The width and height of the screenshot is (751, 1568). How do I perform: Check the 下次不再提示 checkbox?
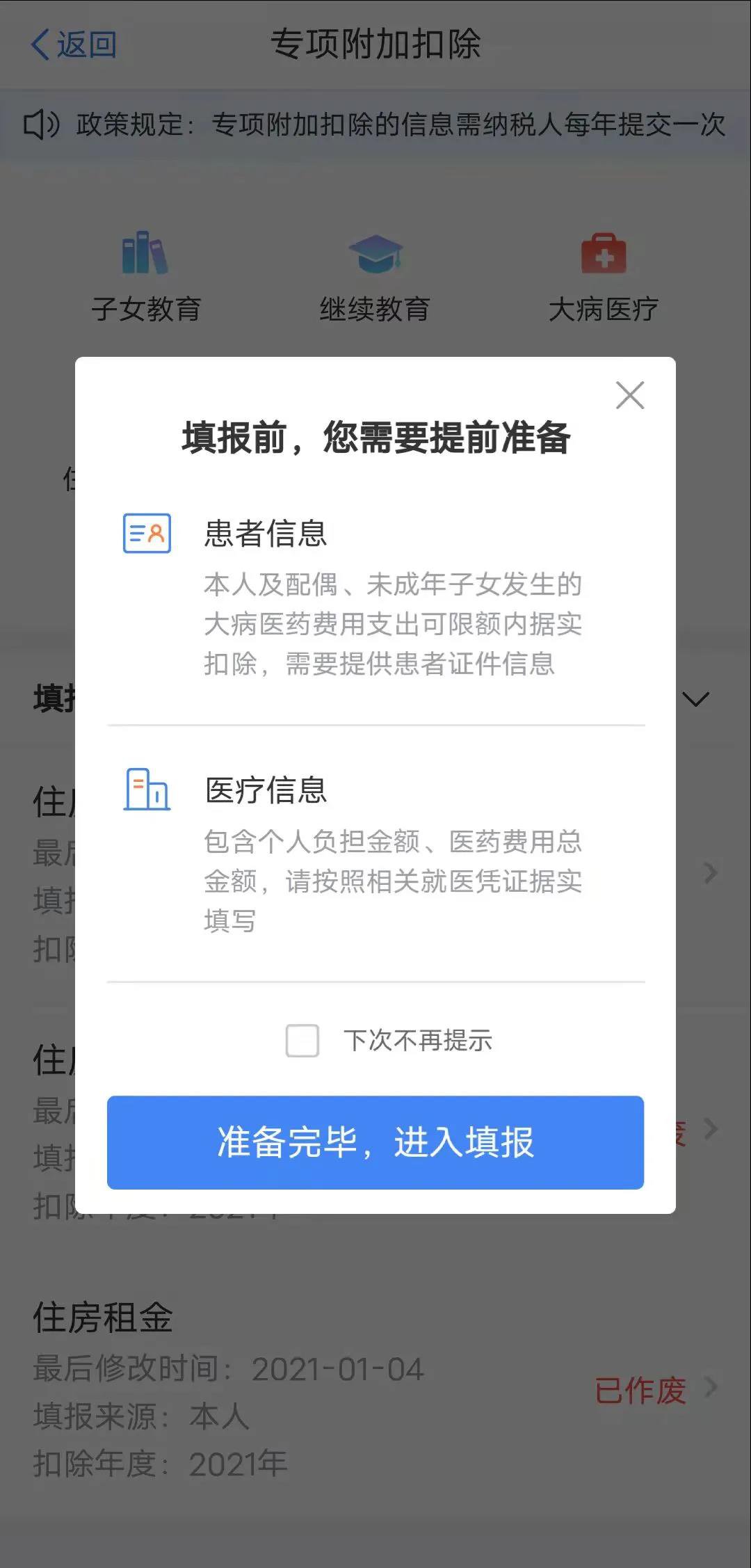point(302,1041)
